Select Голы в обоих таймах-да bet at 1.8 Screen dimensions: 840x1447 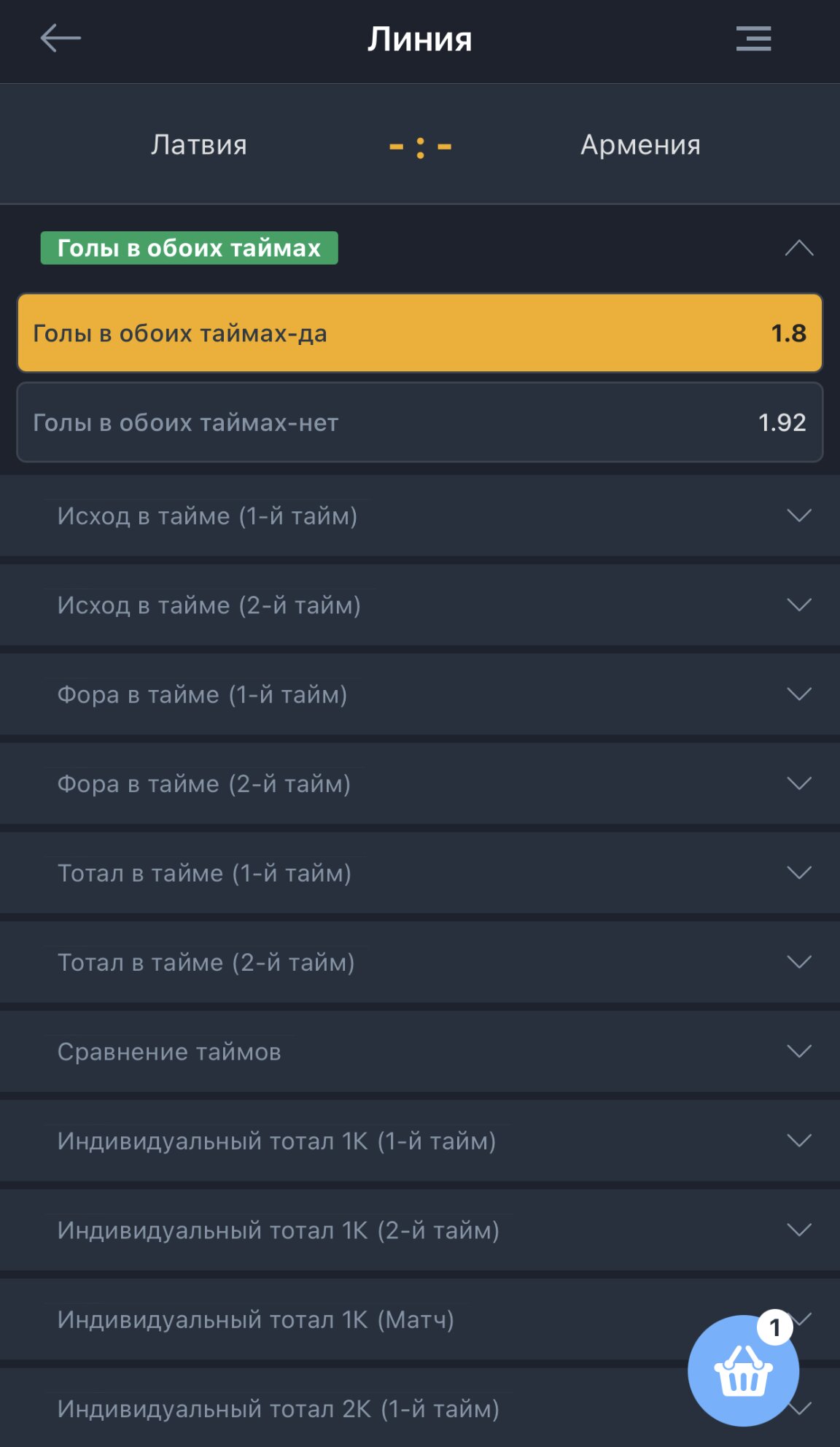[420, 333]
